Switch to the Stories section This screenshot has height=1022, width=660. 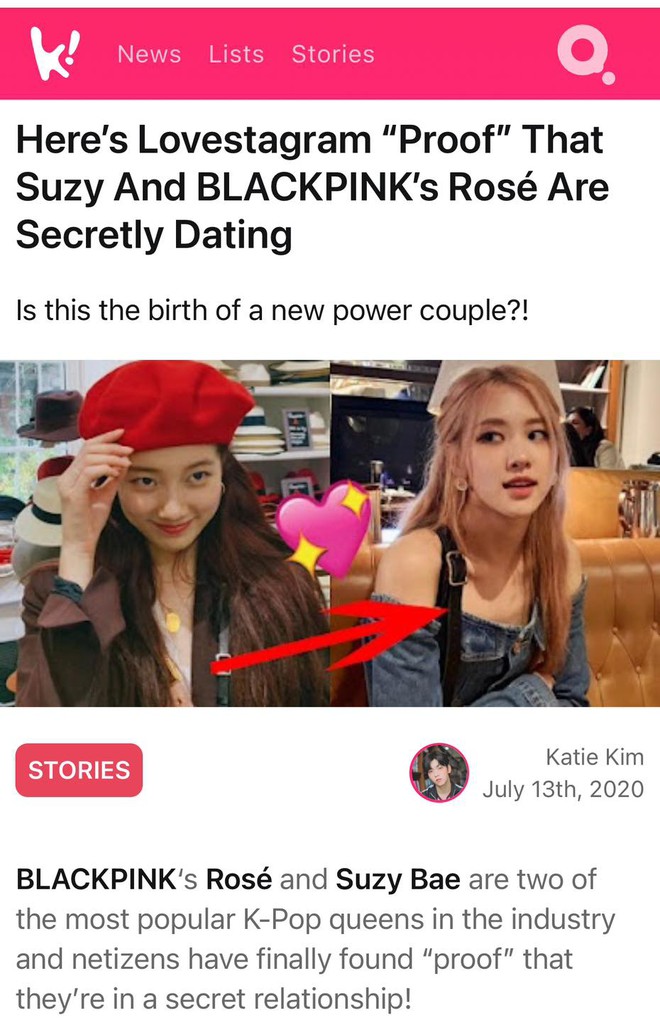[333, 54]
